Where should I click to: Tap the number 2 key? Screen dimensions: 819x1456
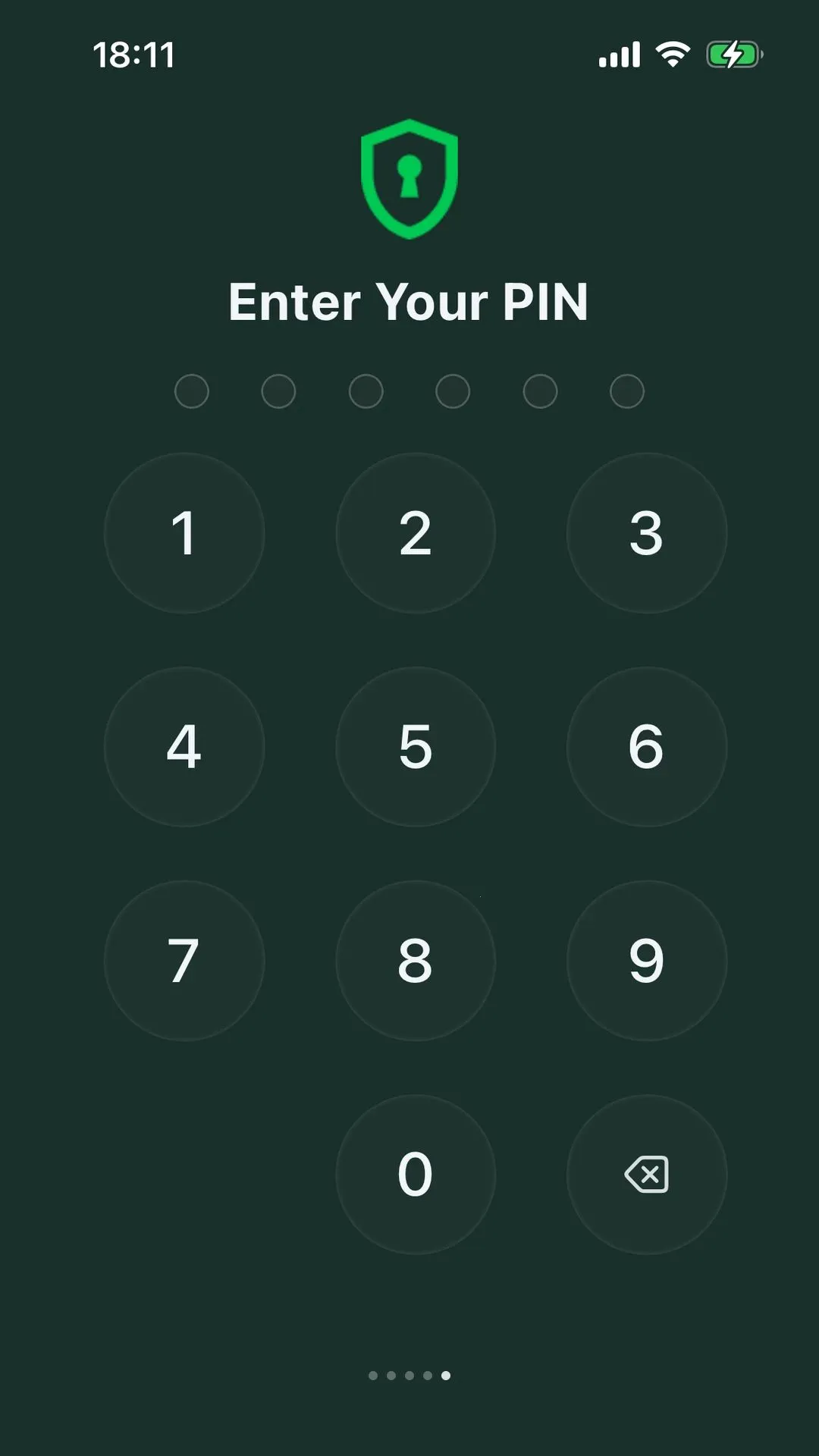(x=416, y=533)
